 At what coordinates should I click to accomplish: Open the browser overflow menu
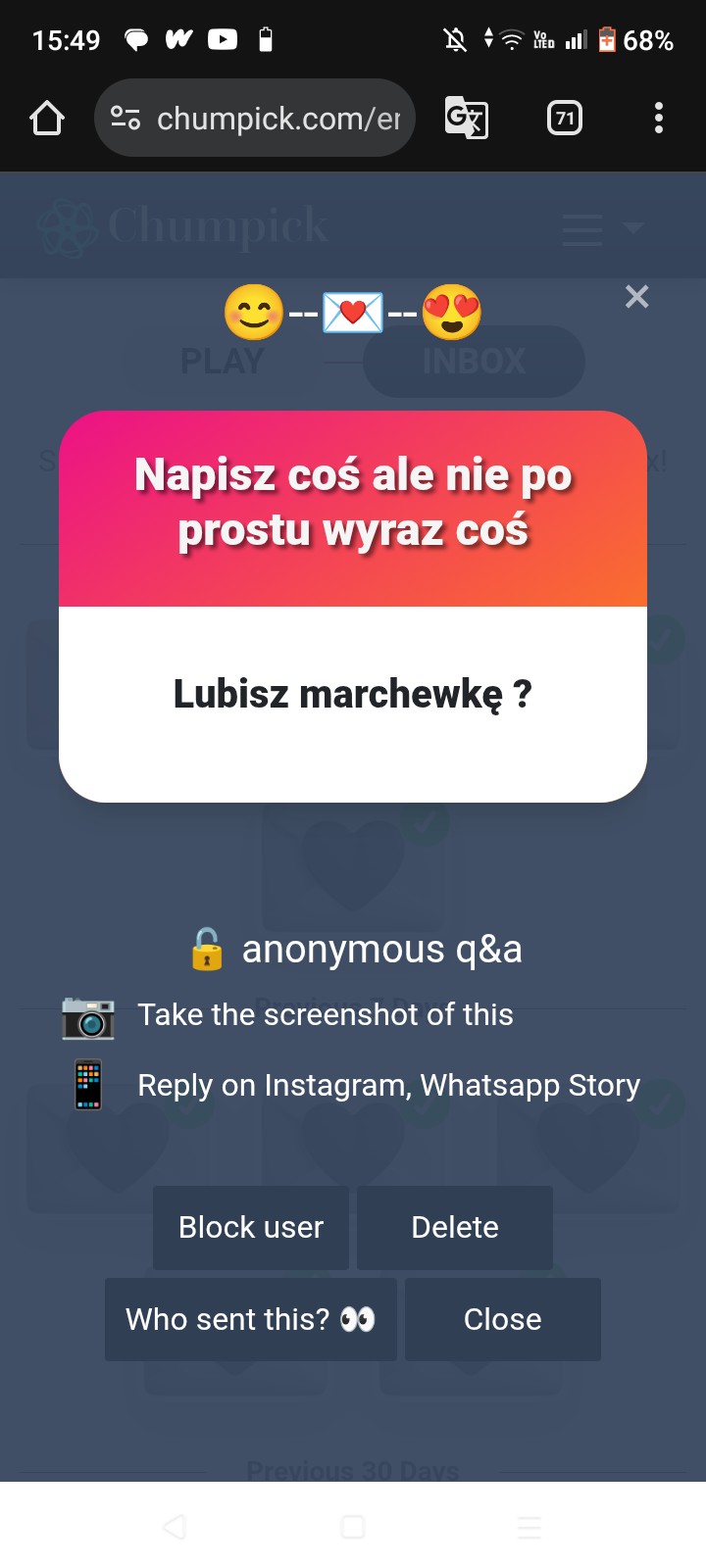(659, 119)
